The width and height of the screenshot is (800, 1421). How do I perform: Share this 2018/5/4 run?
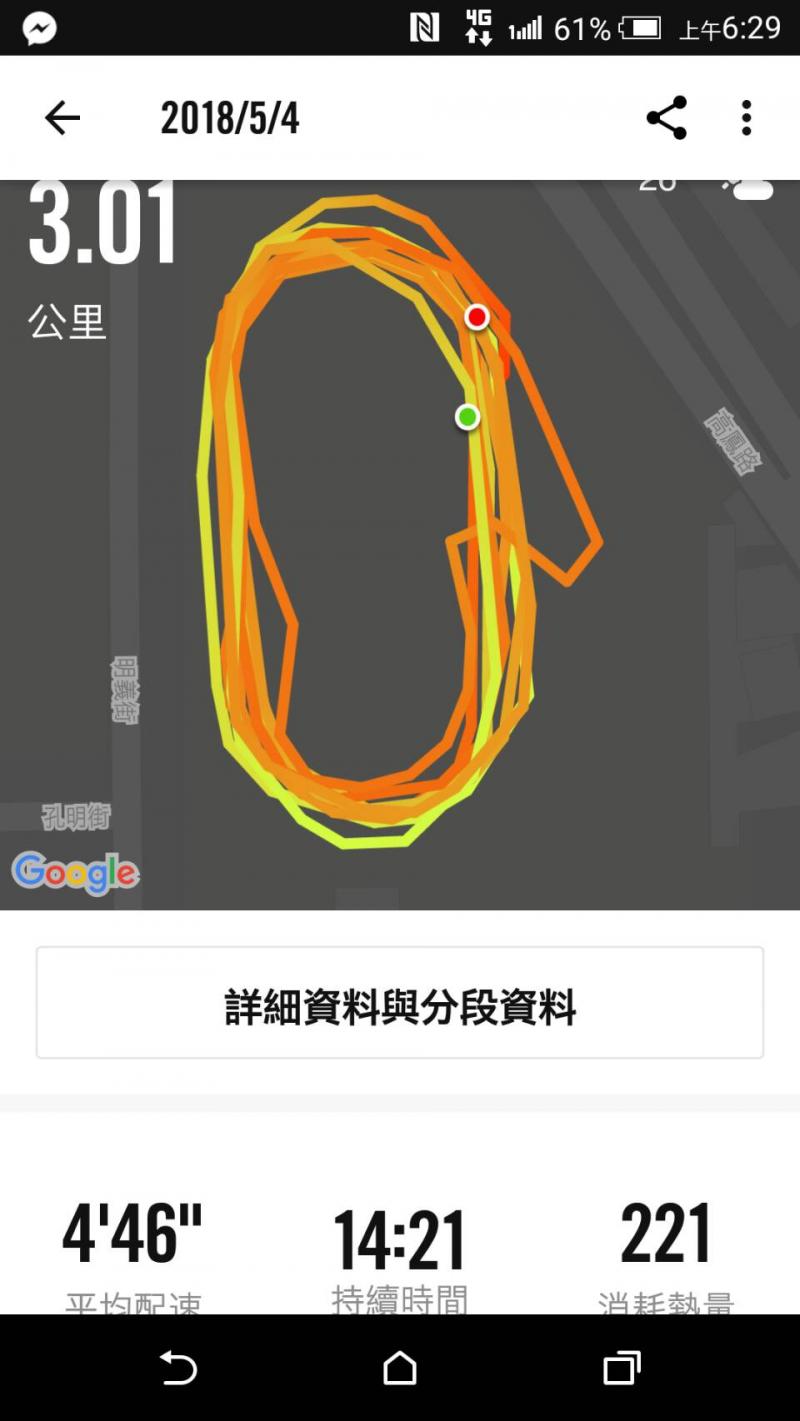click(667, 119)
